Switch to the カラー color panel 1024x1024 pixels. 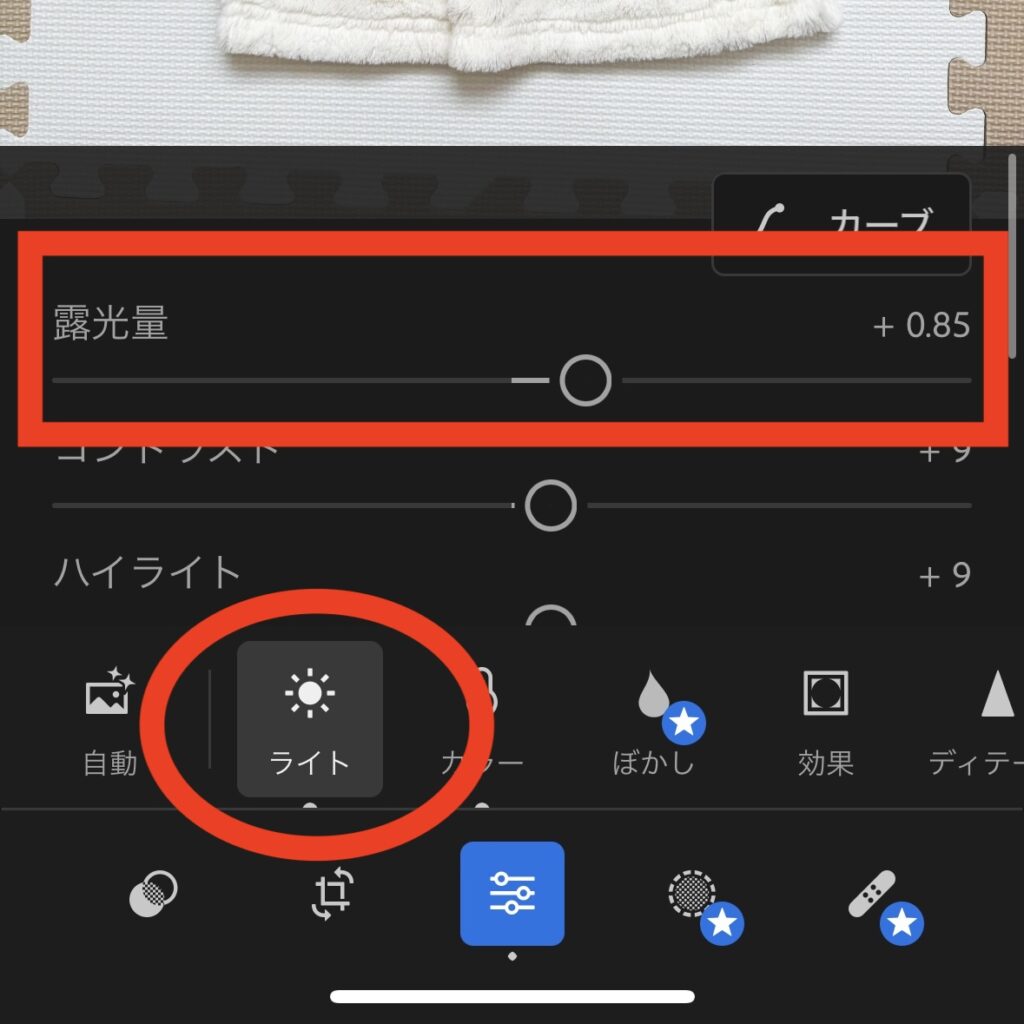tap(482, 720)
